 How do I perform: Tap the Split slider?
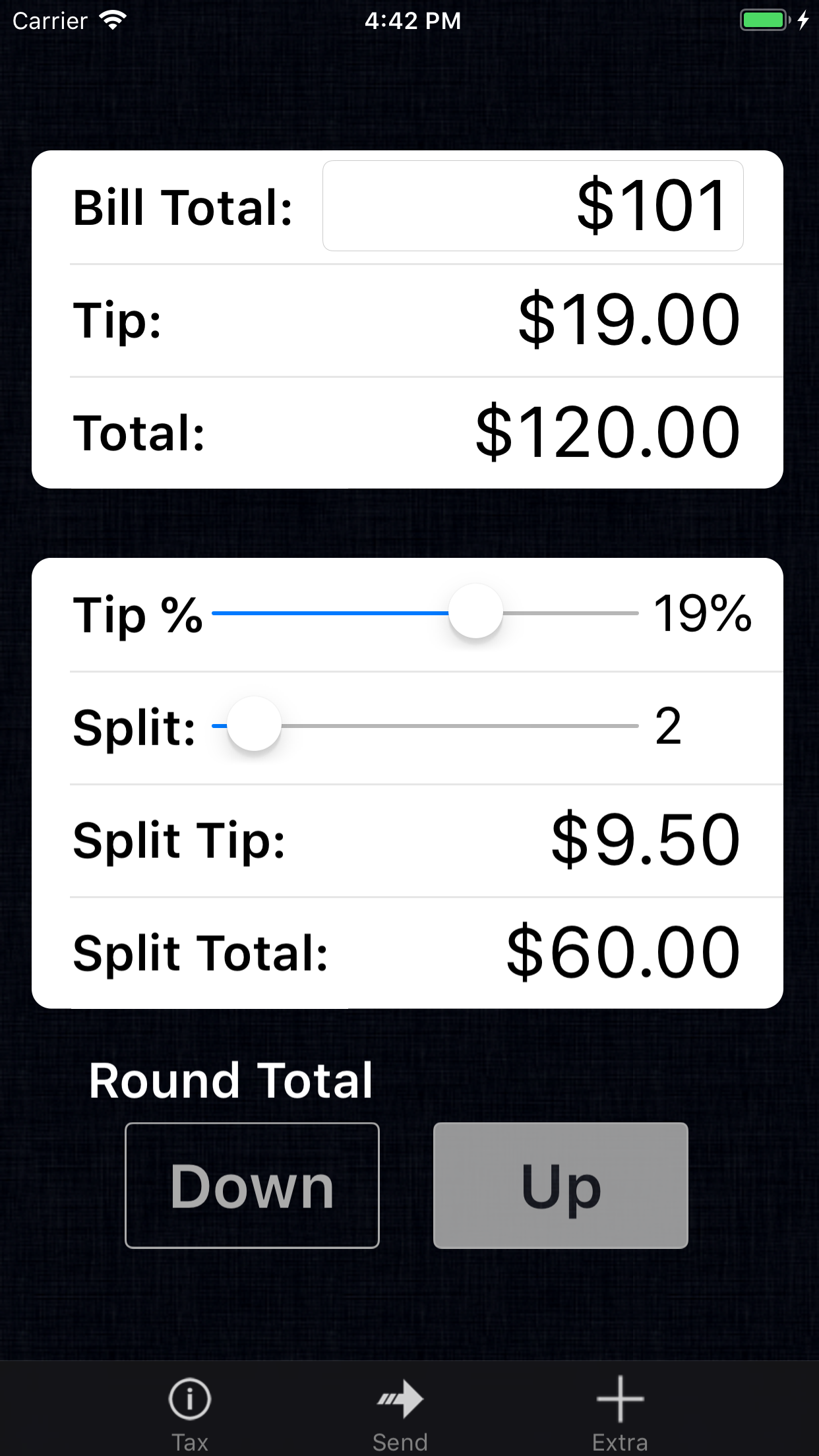(x=255, y=725)
